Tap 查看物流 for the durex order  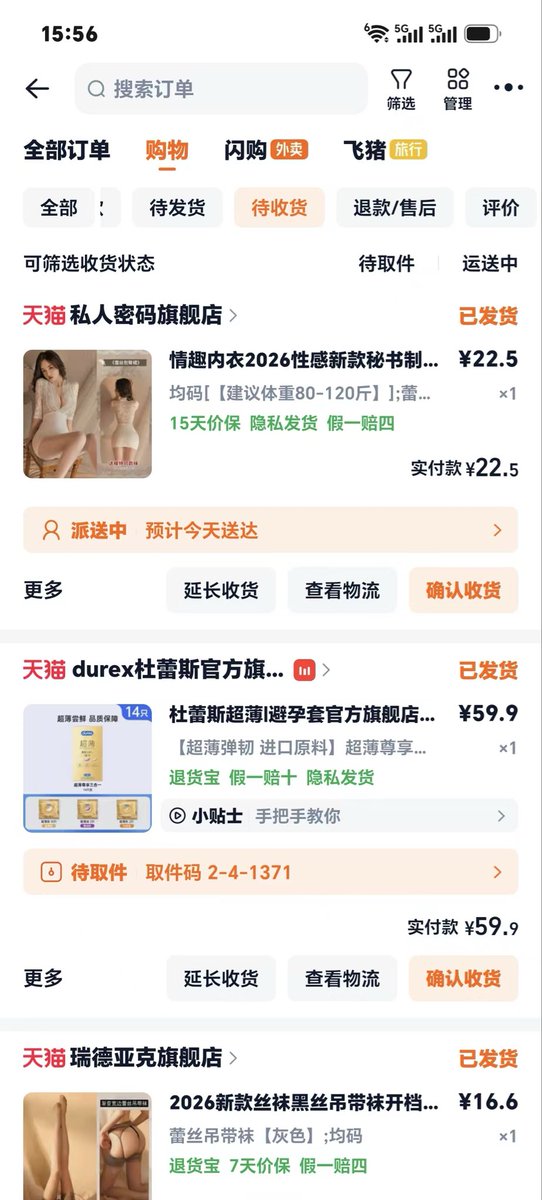point(342,978)
